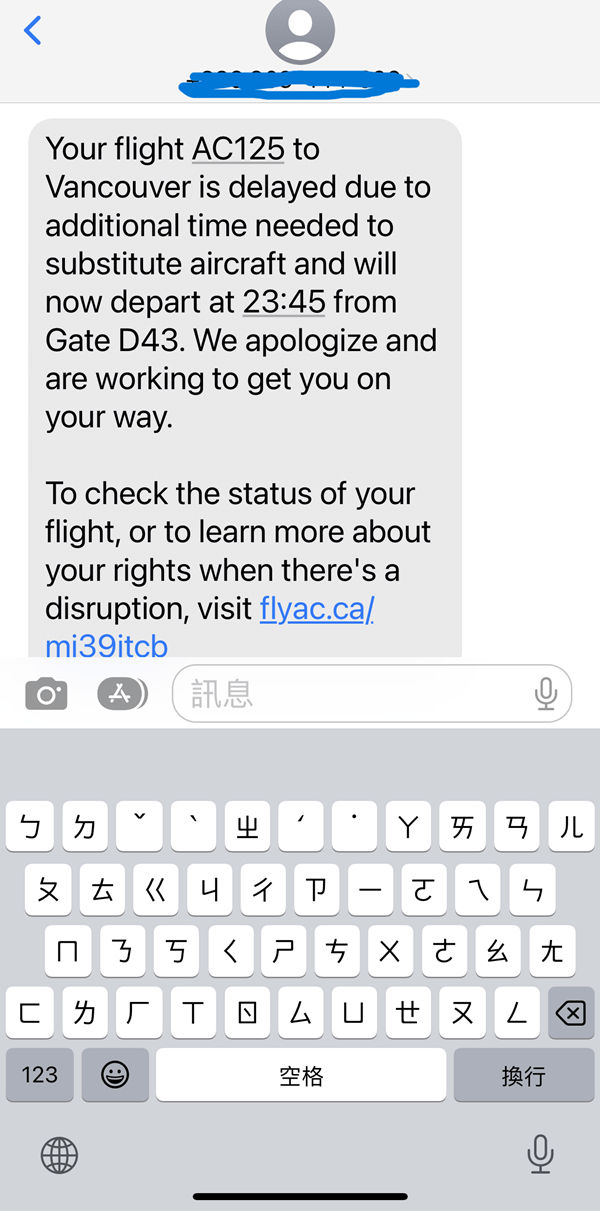
Task: Tap the underlined departure time 23:45
Action: click(284, 302)
